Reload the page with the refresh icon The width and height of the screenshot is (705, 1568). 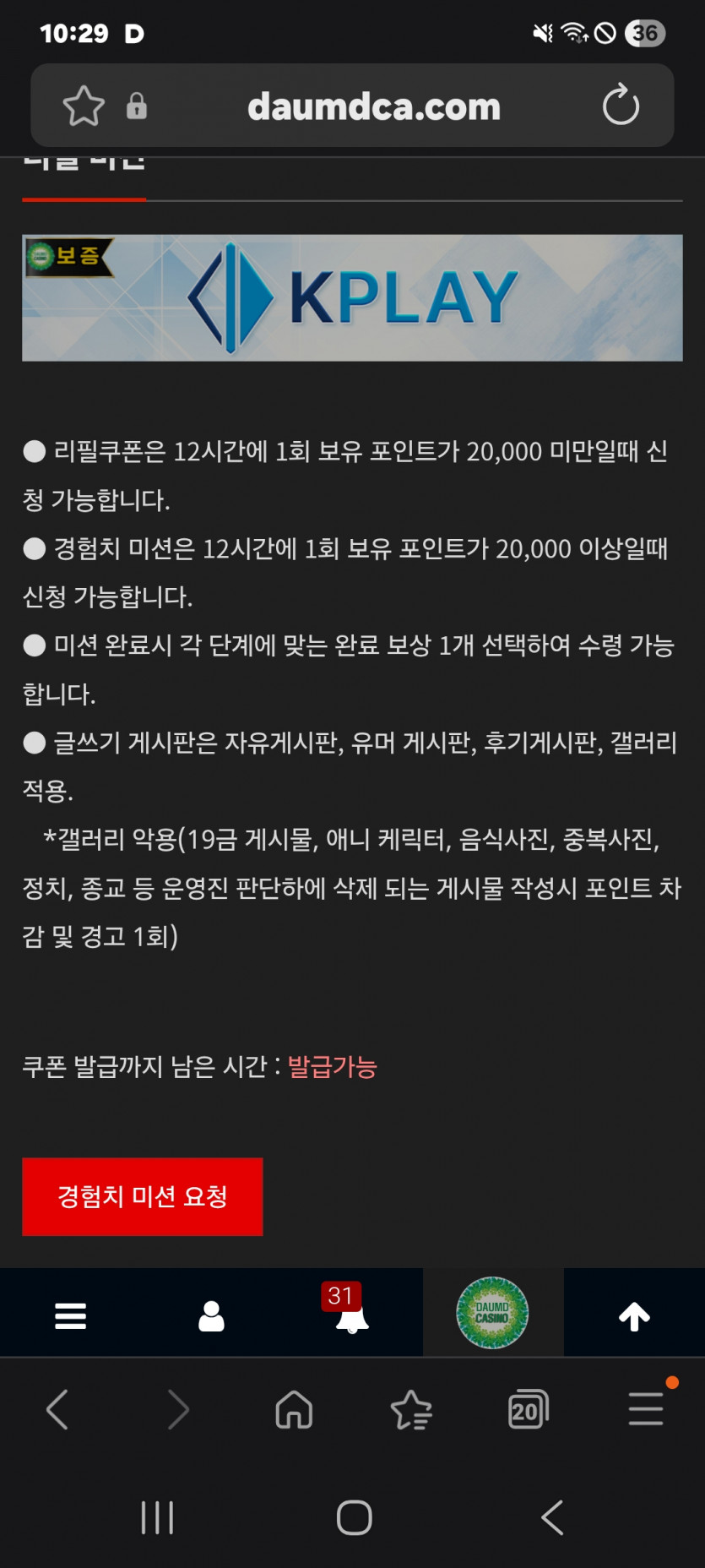point(621,106)
